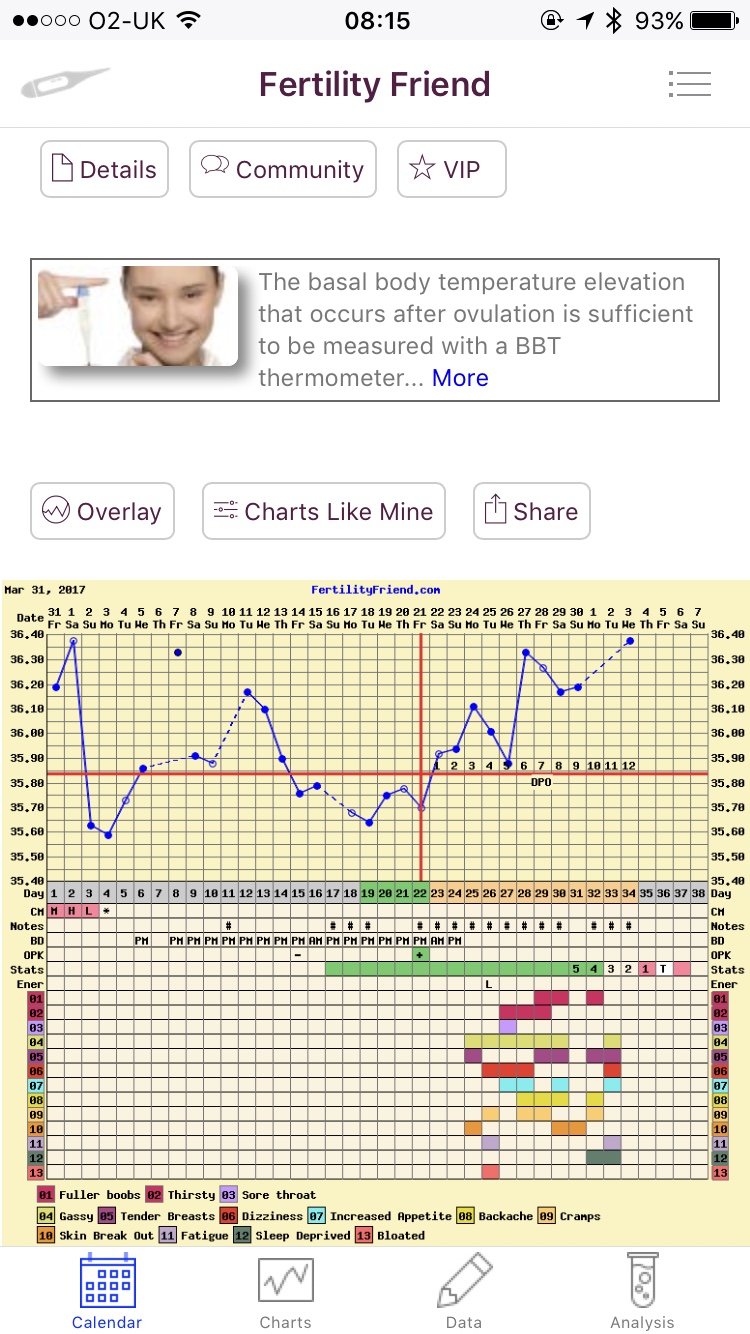Share this fertility chart
Screen dimensions: 750x1334
(x=531, y=511)
